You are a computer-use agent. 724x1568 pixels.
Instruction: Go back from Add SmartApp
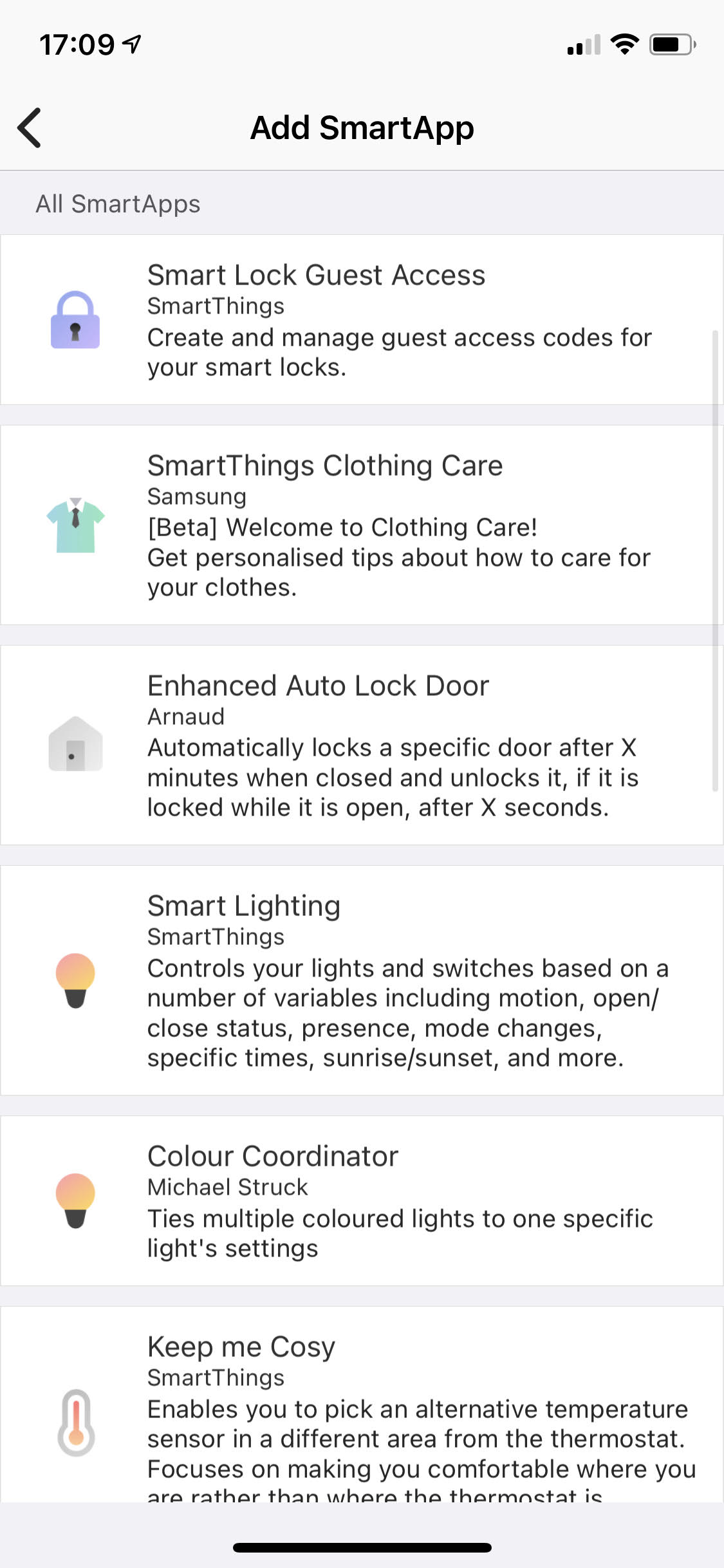click(30, 127)
